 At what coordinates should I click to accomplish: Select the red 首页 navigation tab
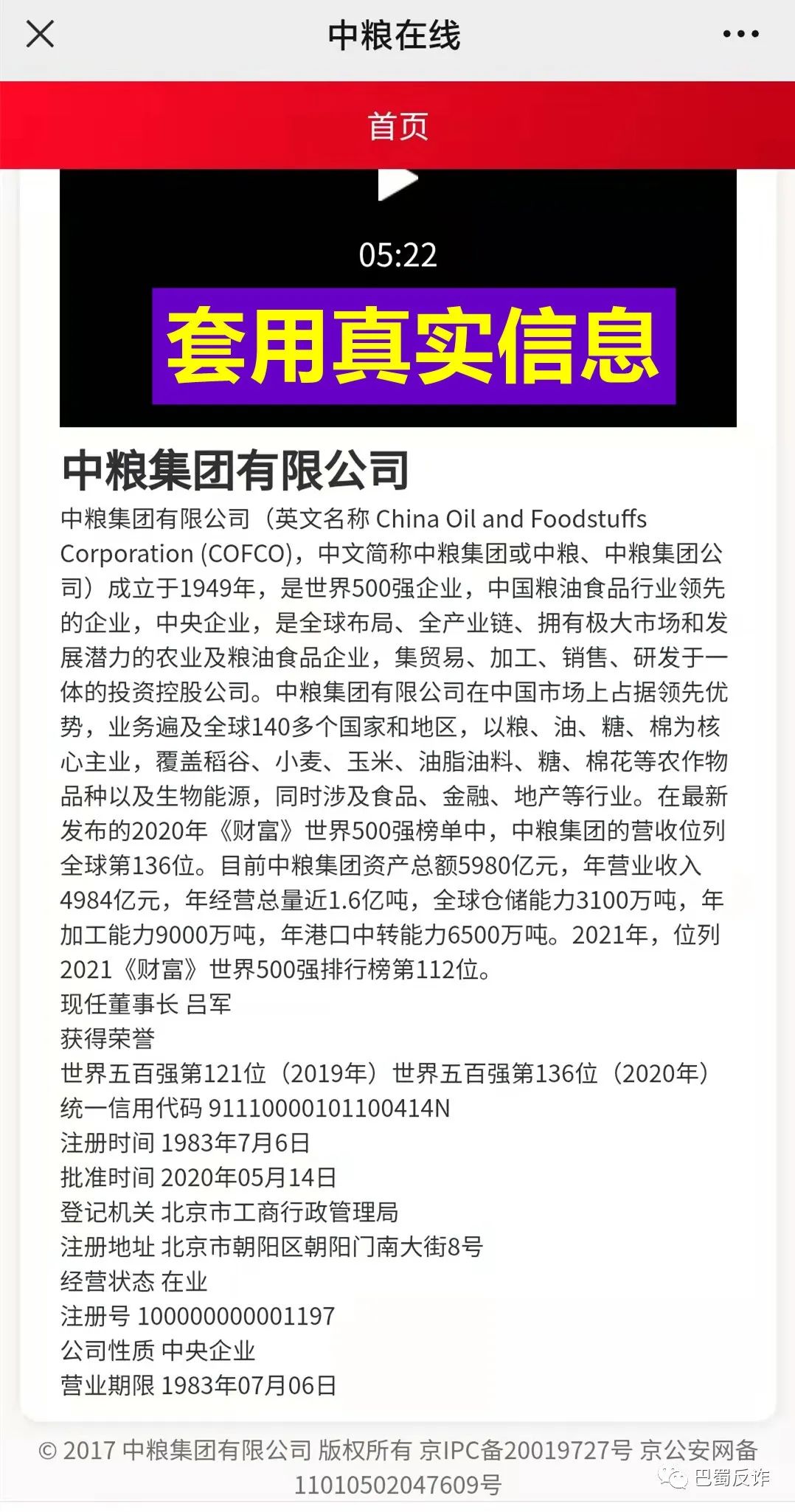[x=397, y=125]
